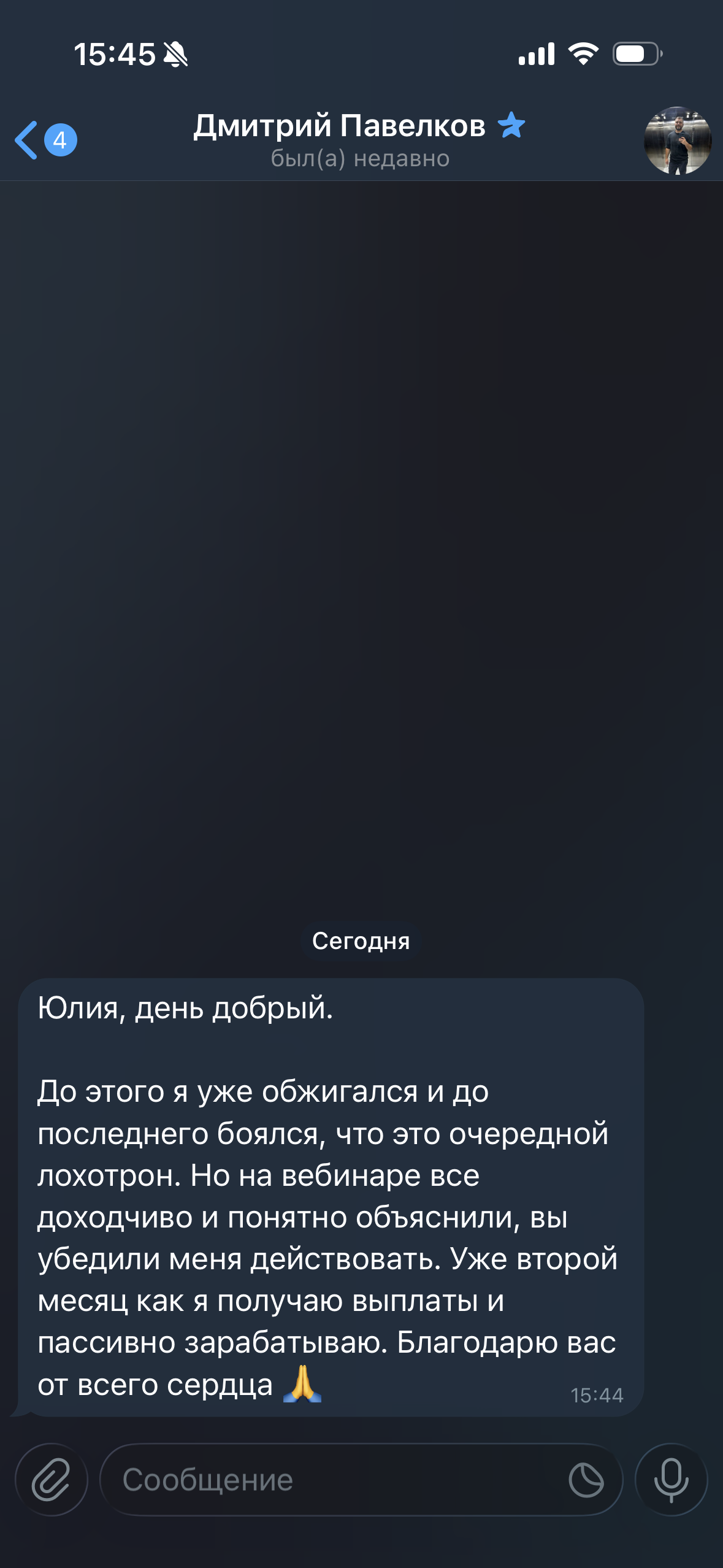Tap the был(а) недавно status text

(361, 159)
